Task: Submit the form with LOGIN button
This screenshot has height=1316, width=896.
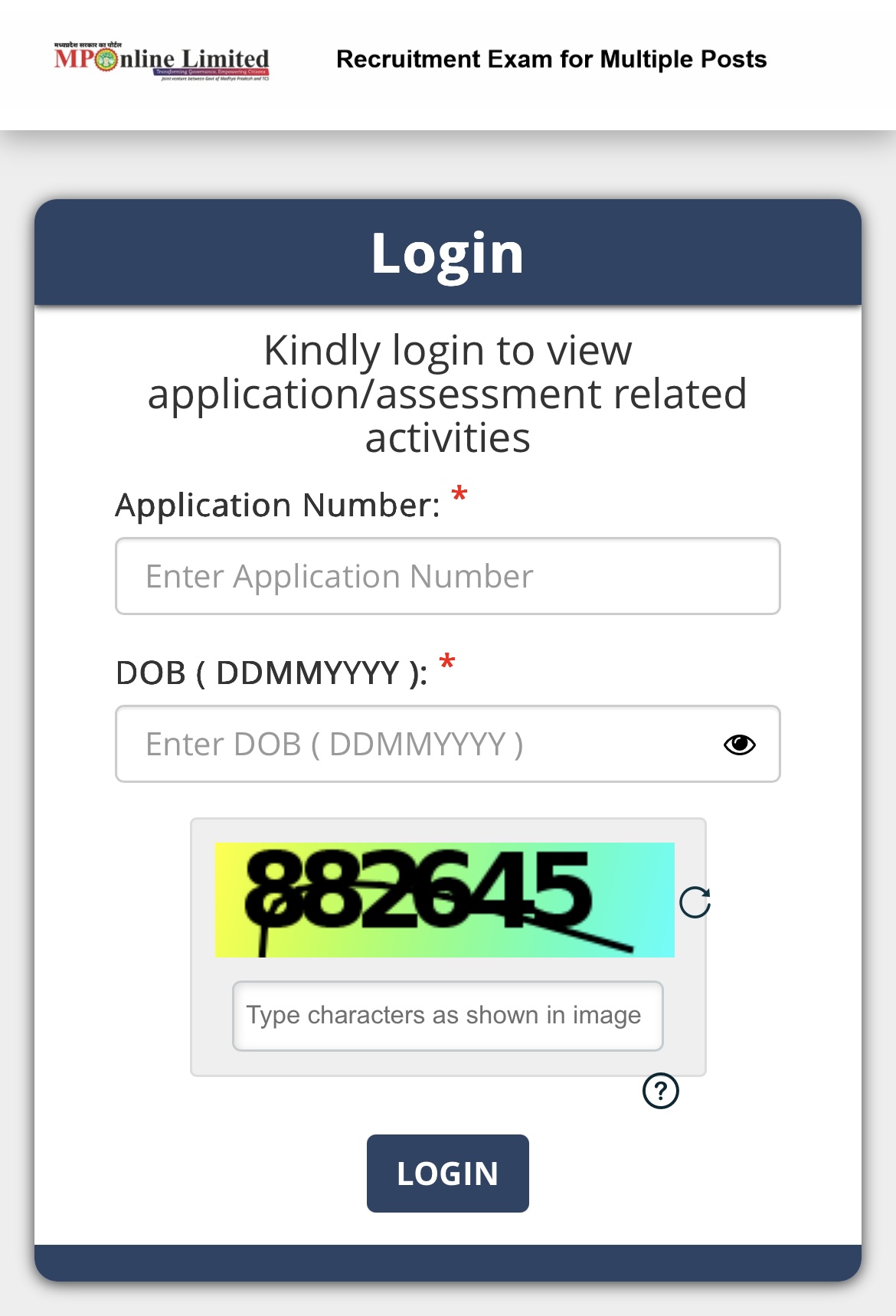Action: (x=447, y=1174)
